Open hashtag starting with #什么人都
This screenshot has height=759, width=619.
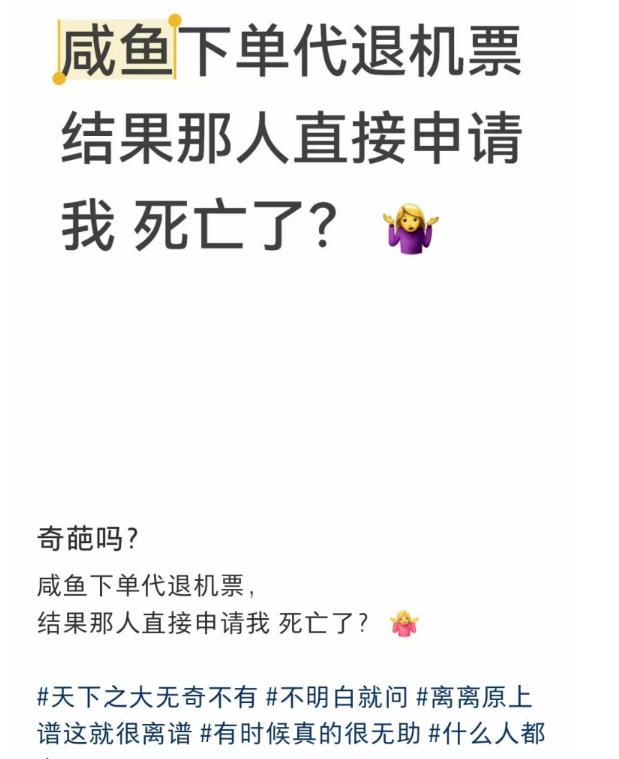point(487,734)
